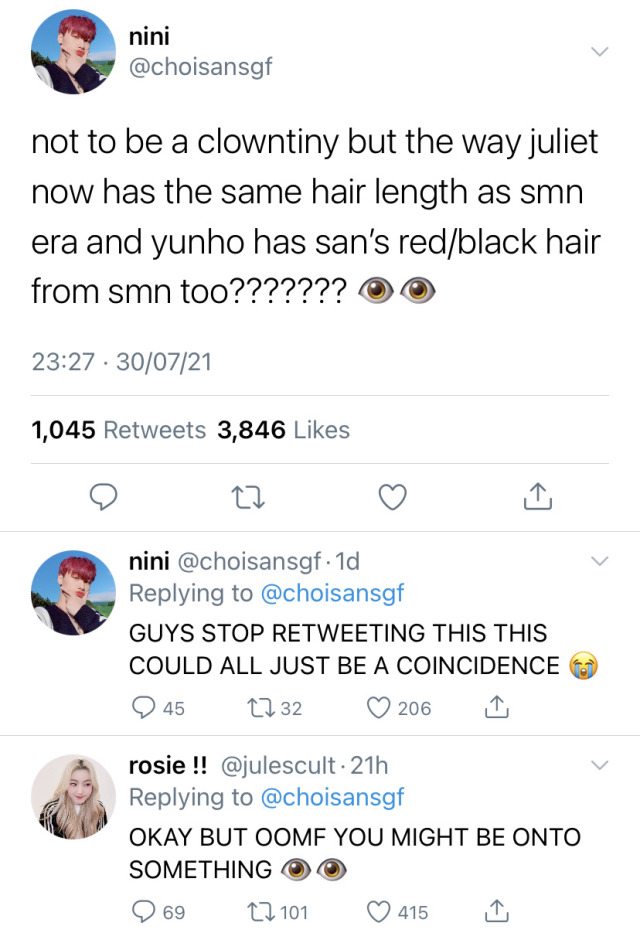This screenshot has width=640, height=933.
Task: Open the dropdown chevron on nini's main tweet
Action: (x=599, y=52)
